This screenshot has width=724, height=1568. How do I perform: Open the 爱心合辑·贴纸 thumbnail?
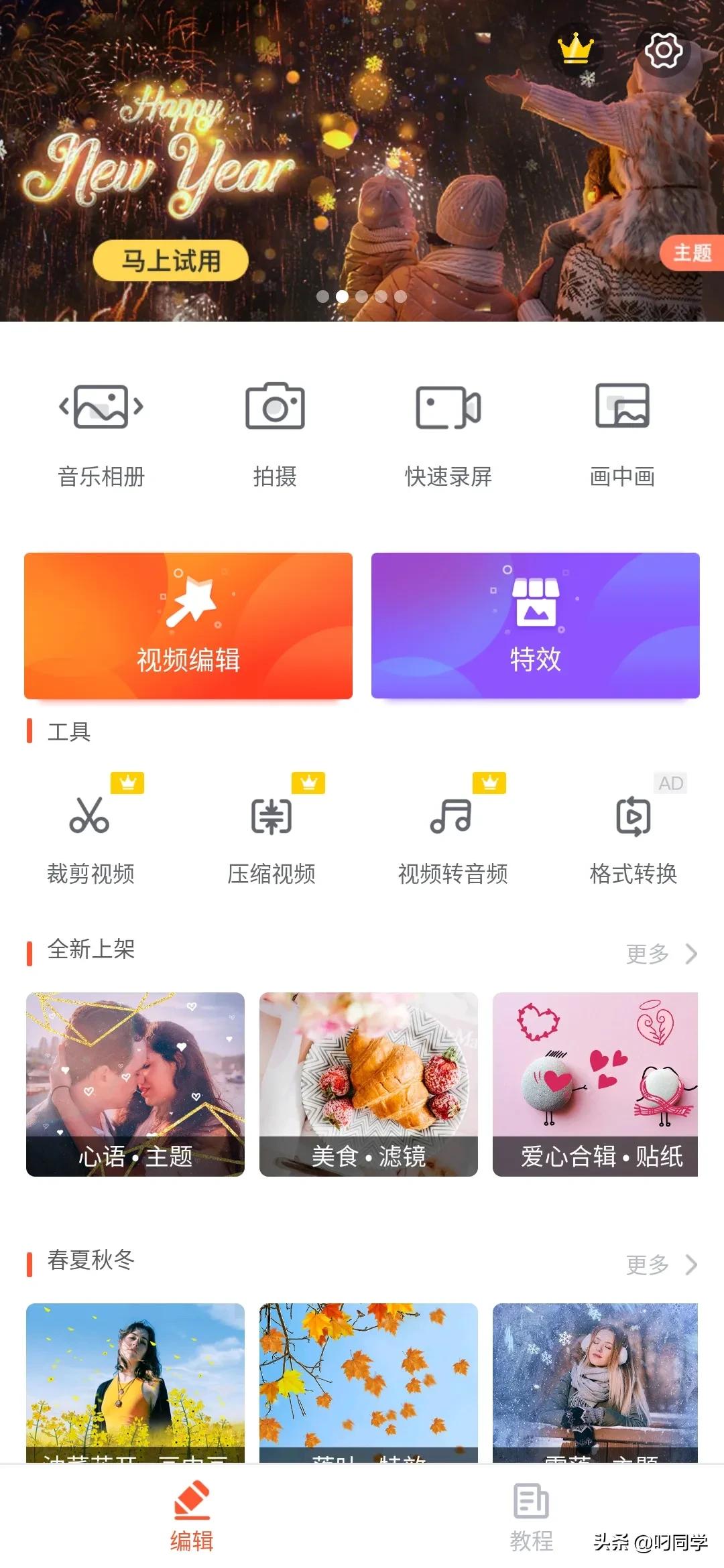point(595,1084)
